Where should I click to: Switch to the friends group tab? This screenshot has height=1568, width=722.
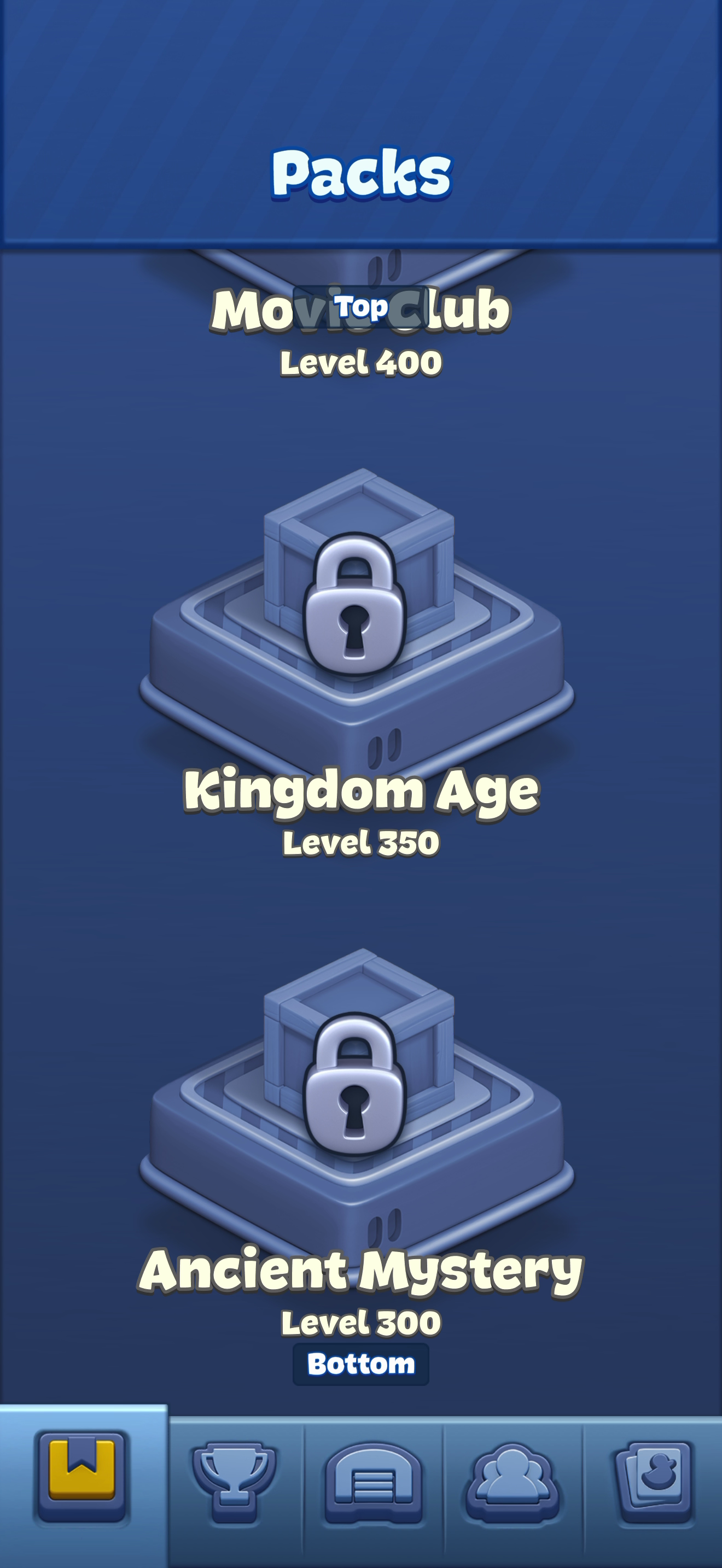click(513, 1482)
